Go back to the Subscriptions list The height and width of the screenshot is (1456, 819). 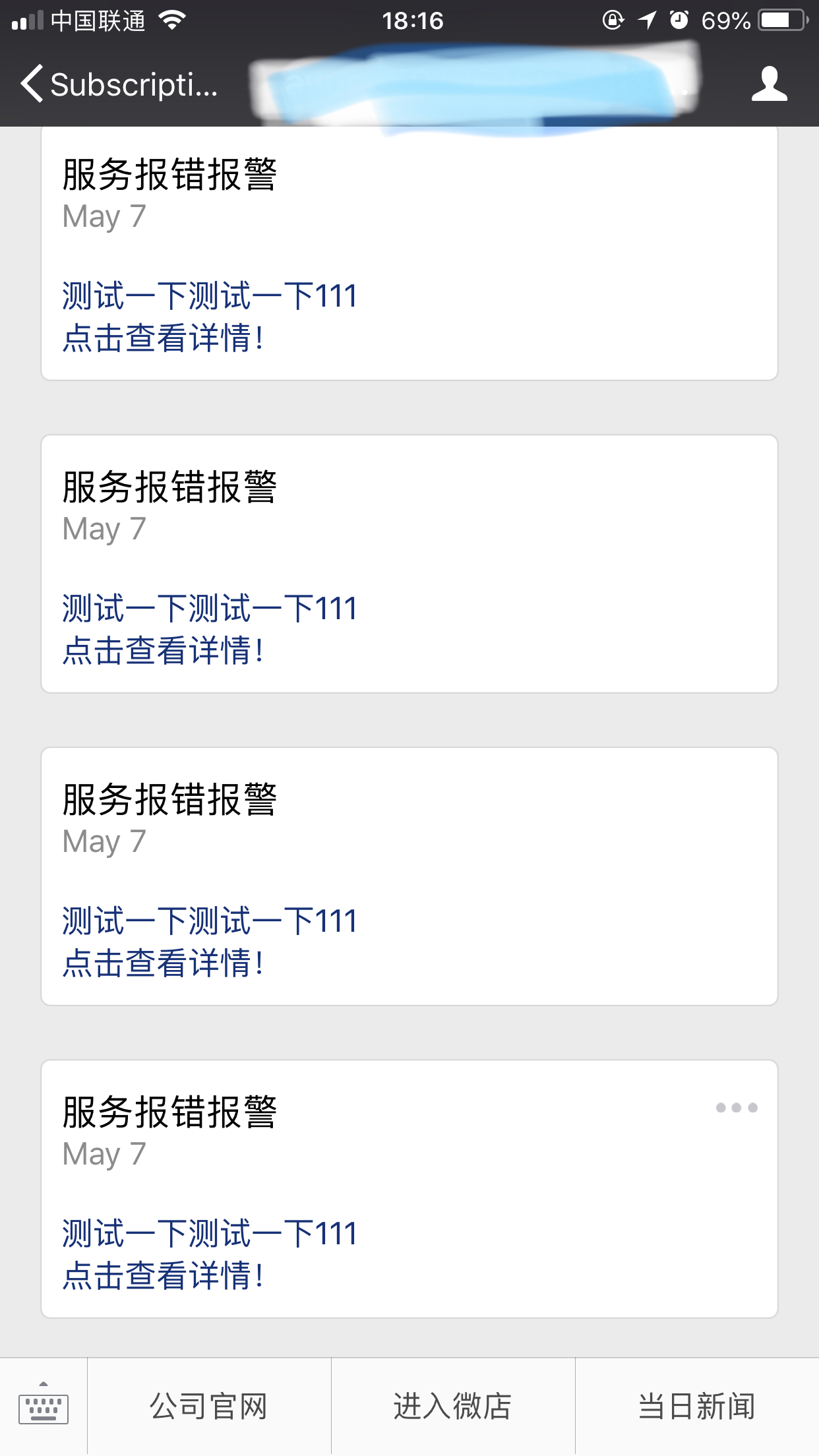pyautogui.click(x=119, y=84)
